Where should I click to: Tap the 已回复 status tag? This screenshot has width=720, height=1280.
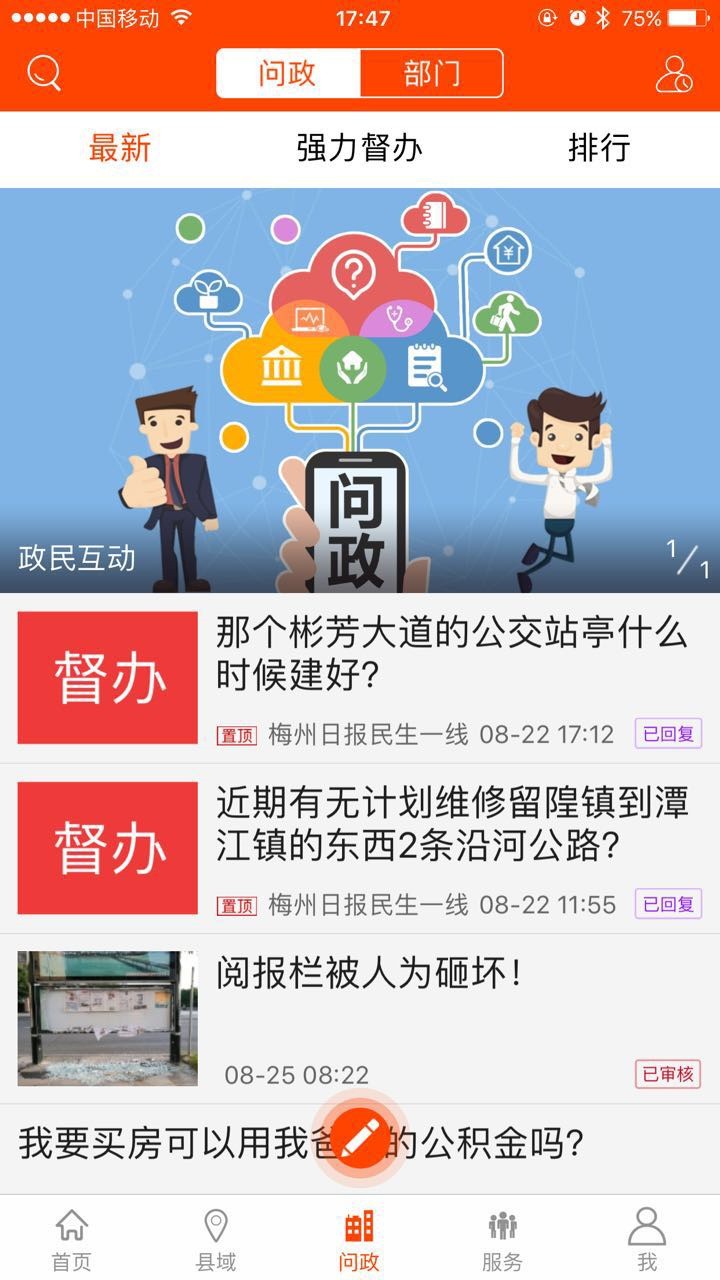point(667,732)
